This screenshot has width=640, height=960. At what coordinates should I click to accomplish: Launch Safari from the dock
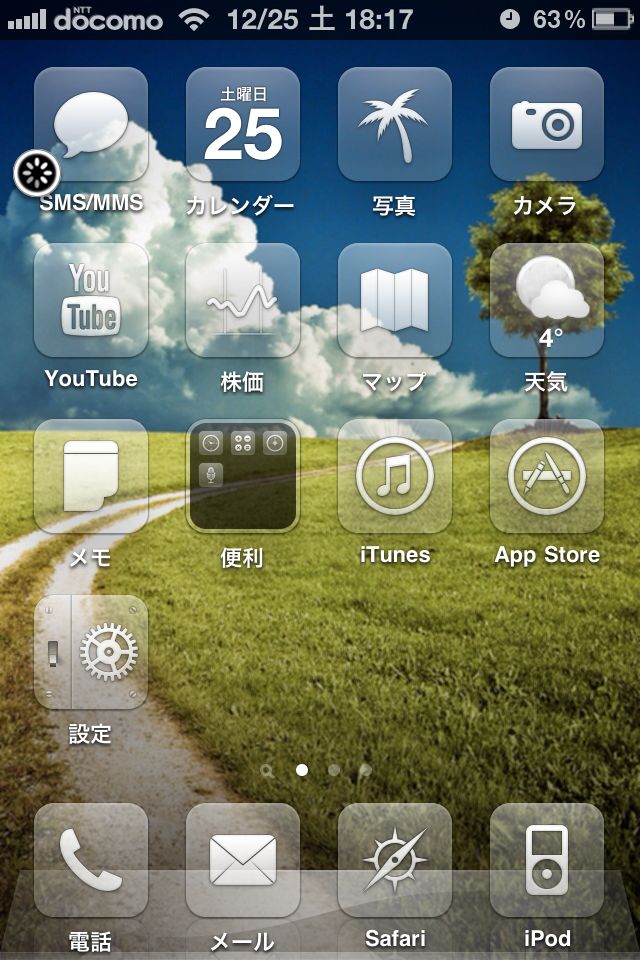coord(395,860)
